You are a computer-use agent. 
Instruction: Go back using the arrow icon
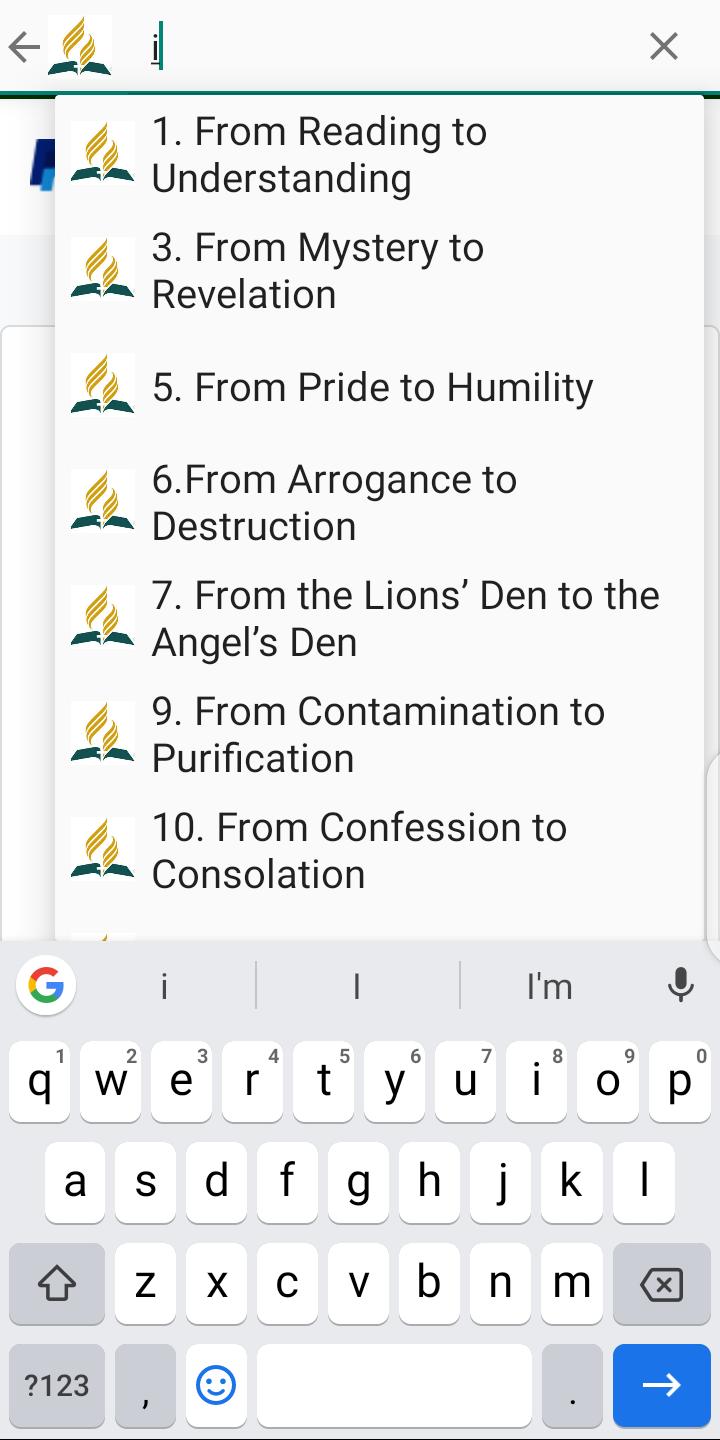[24, 46]
